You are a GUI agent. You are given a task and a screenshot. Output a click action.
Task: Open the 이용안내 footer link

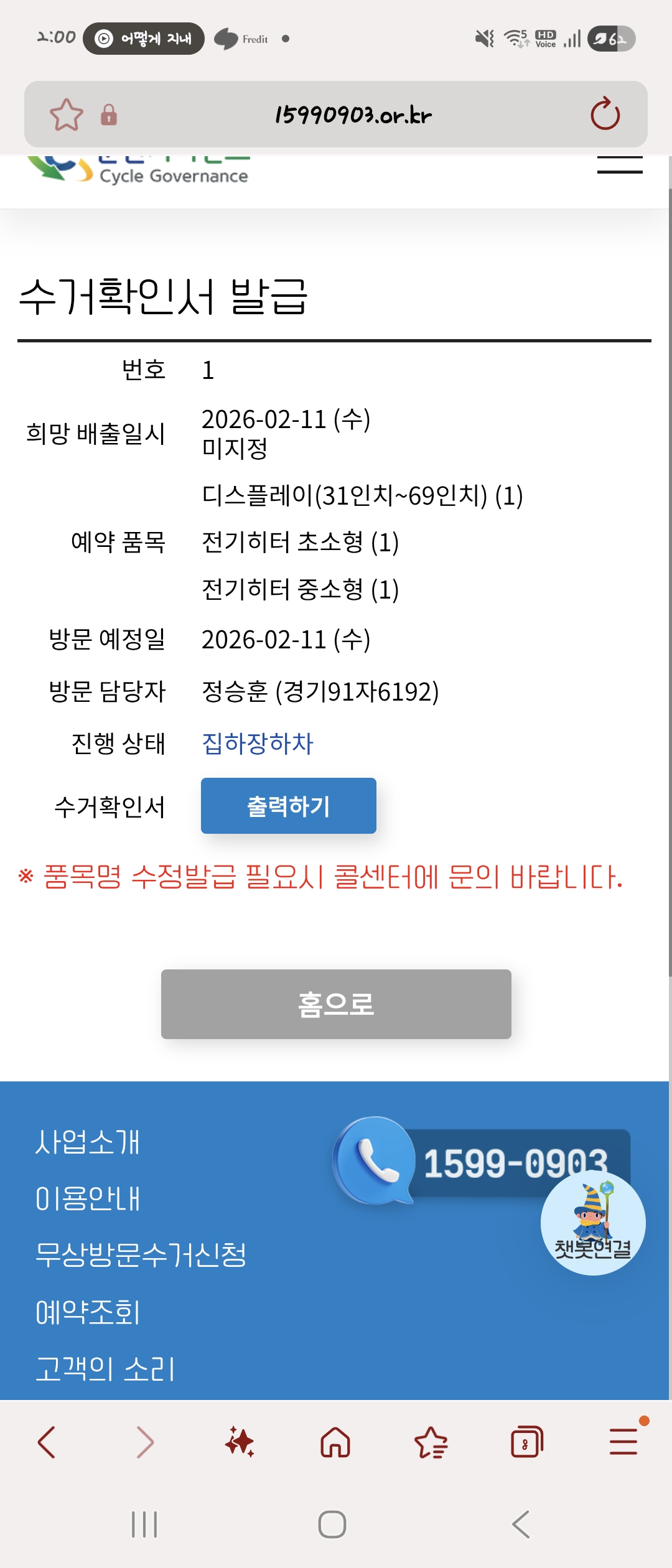[88, 1198]
